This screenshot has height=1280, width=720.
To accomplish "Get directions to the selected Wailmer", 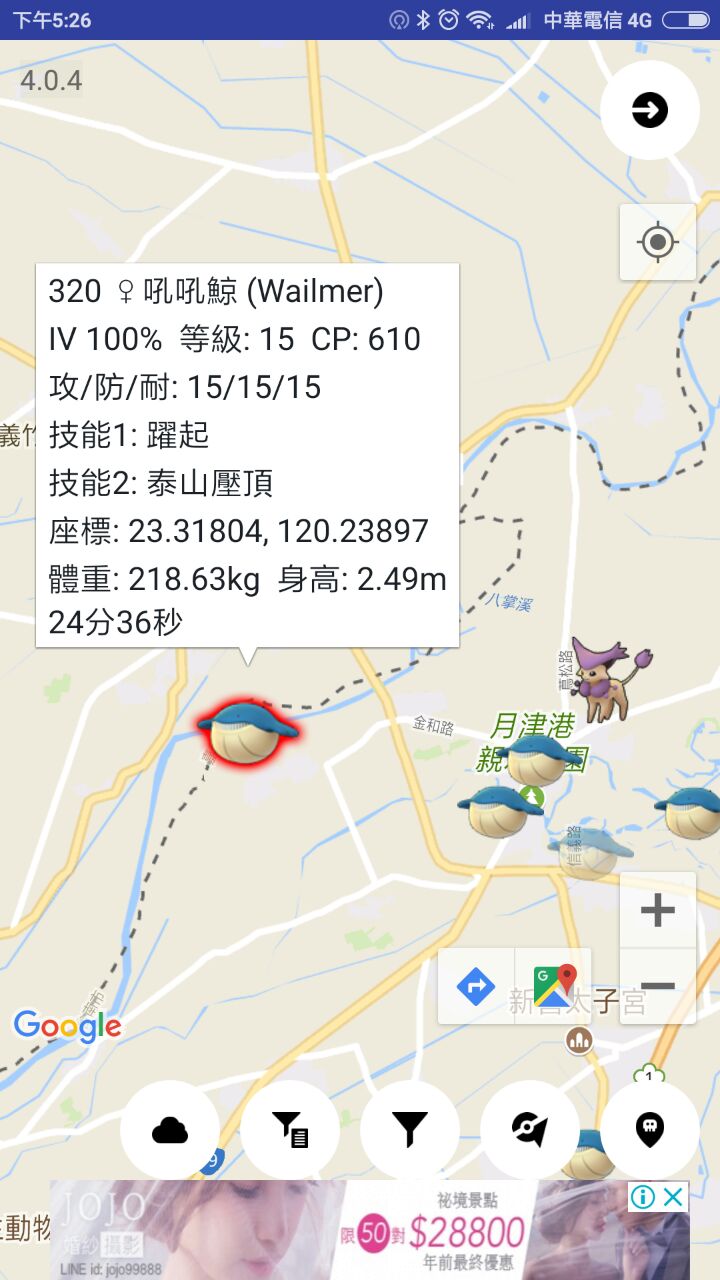I will point(476,987).
